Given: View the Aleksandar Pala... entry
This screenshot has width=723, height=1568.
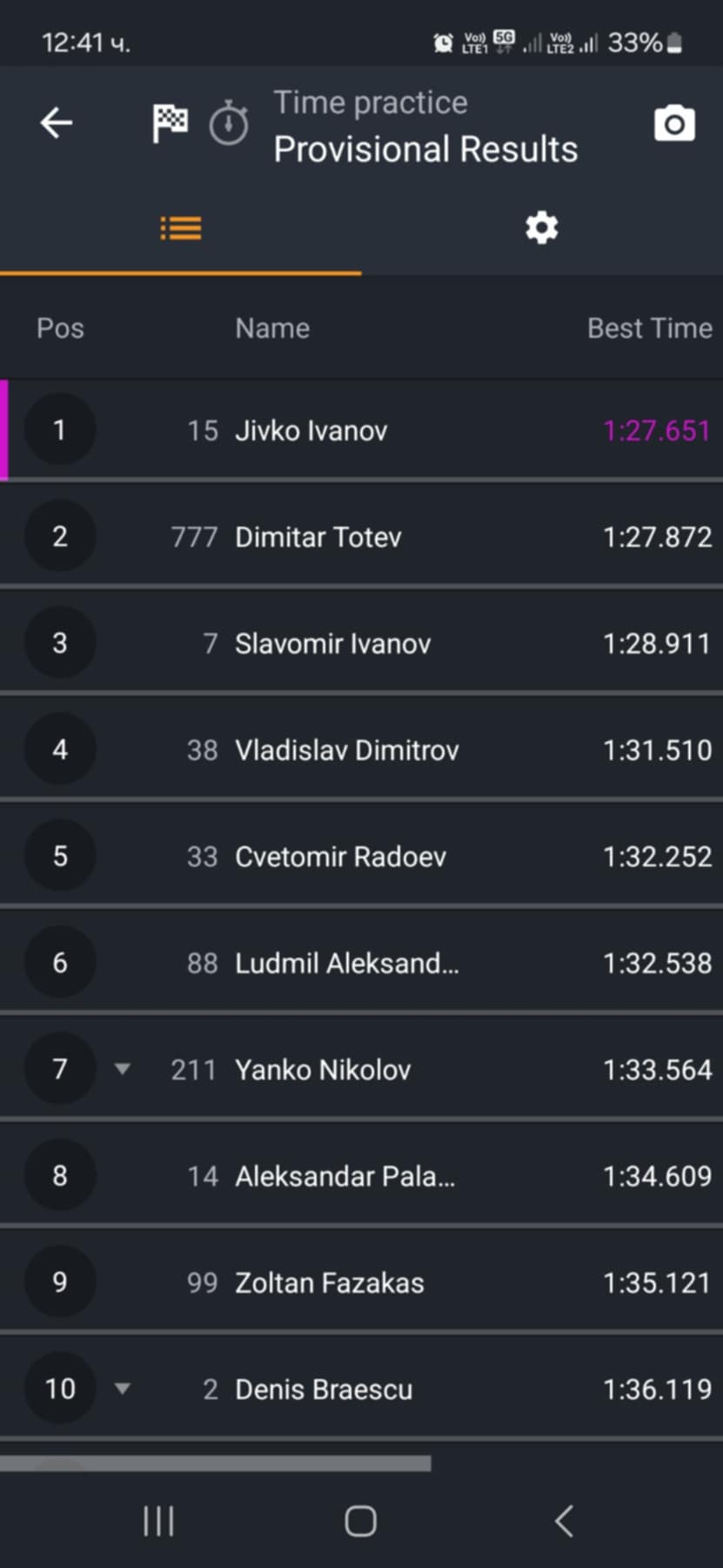Looking at the screenshot, I should [361, 1176].
